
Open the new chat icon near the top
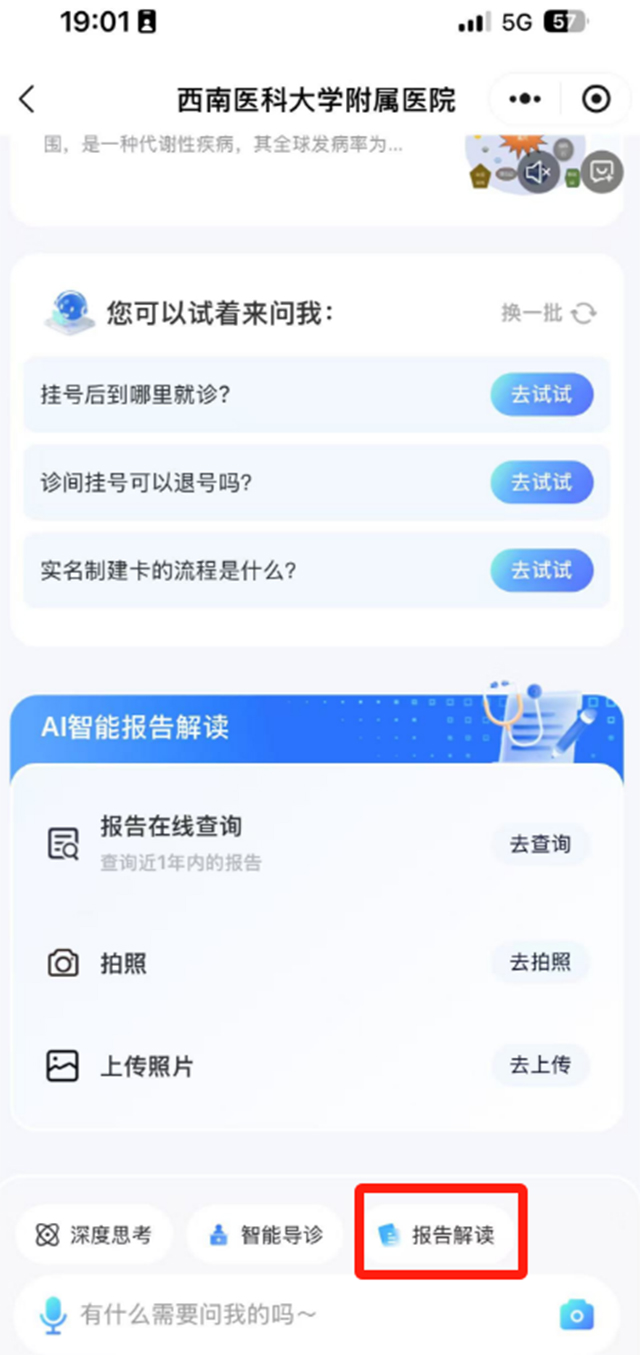pos(602,173)
